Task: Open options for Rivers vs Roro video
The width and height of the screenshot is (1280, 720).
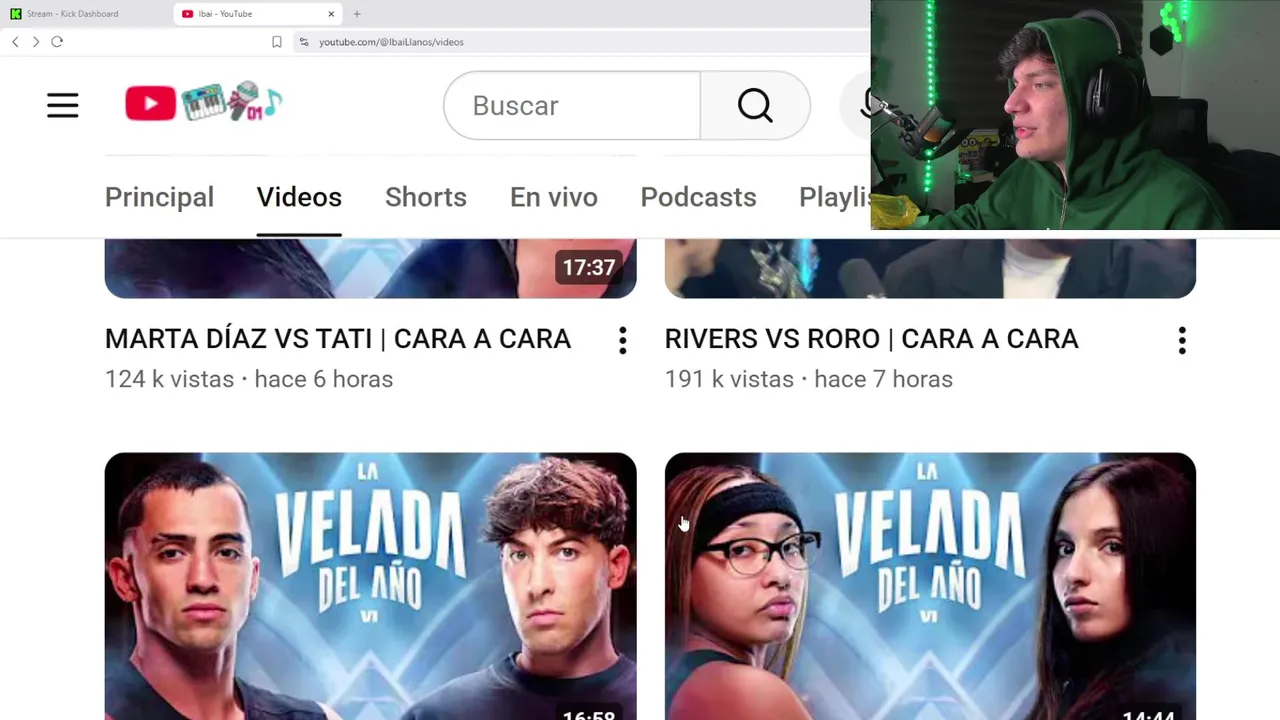Action: pos(1182,341)
